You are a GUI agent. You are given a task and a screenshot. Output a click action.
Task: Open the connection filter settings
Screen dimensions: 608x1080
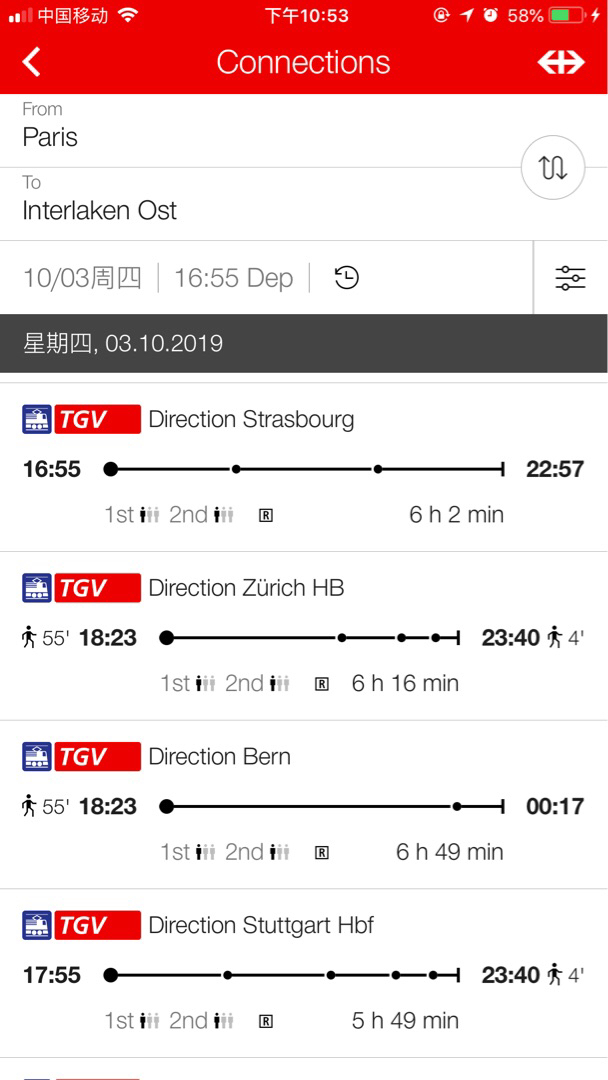[x=570, y=278]
